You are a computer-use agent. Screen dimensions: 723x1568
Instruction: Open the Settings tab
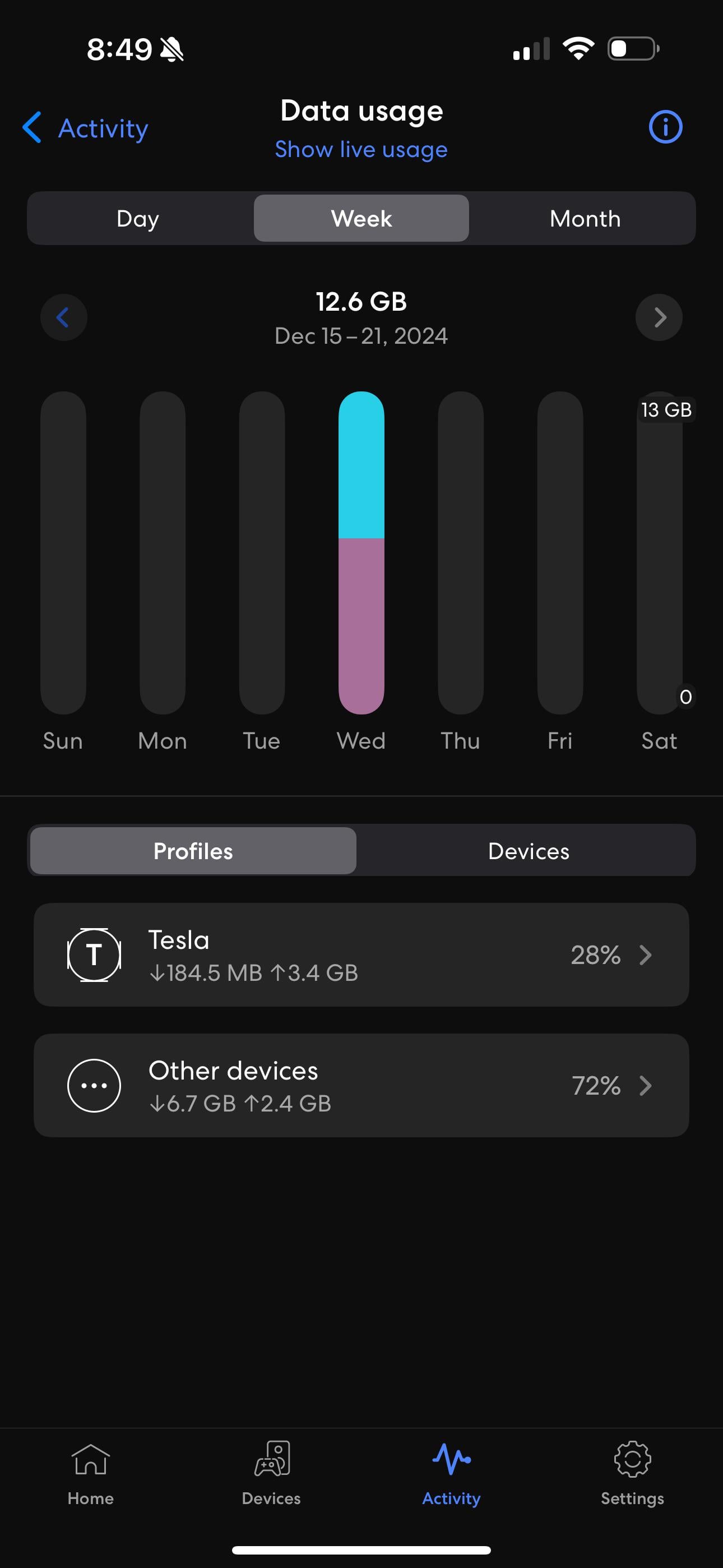(x=632, y=1473)
